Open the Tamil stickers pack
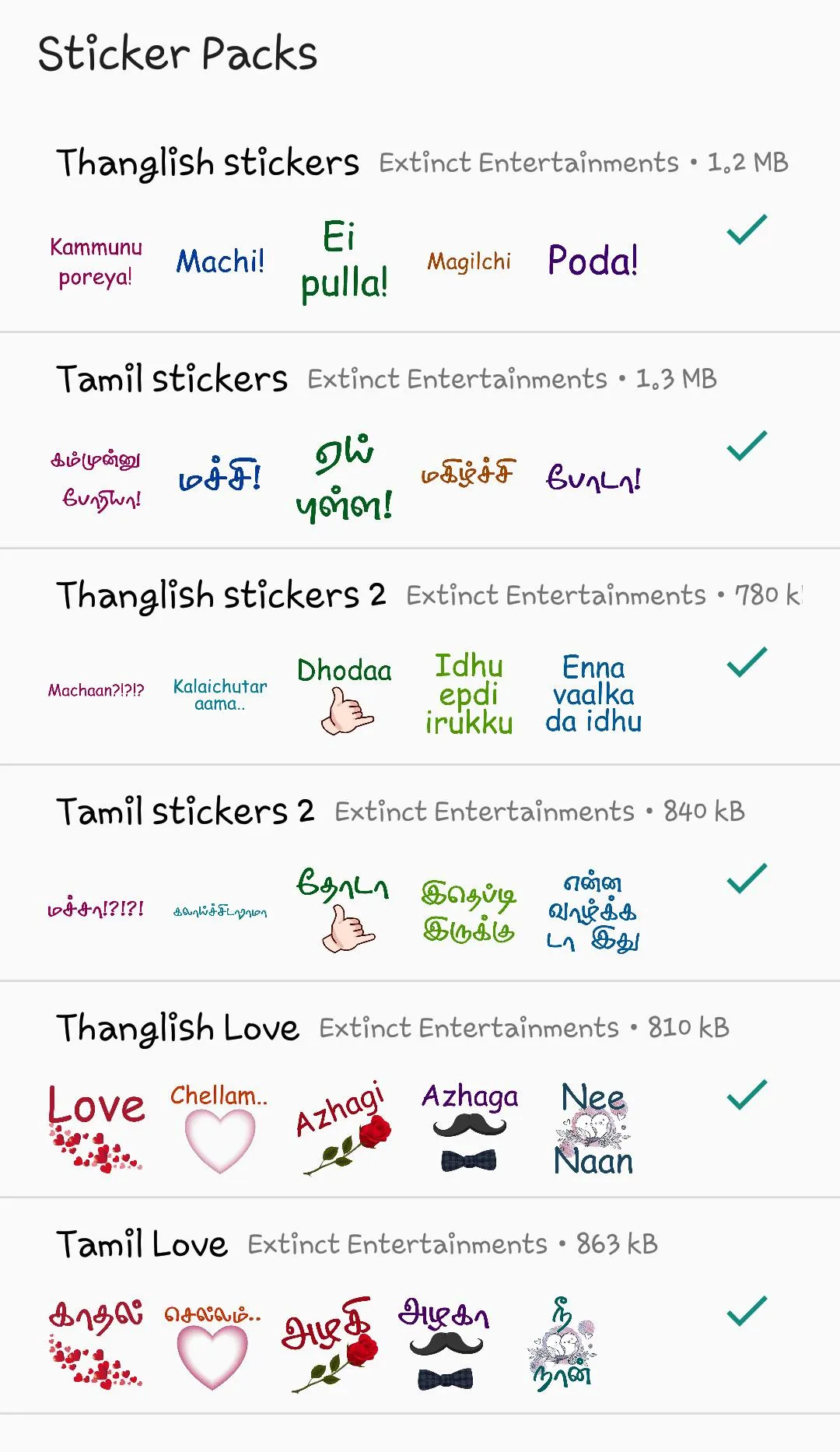The width and height of the screenshot is (840, 1452). (x=420, y=441)
